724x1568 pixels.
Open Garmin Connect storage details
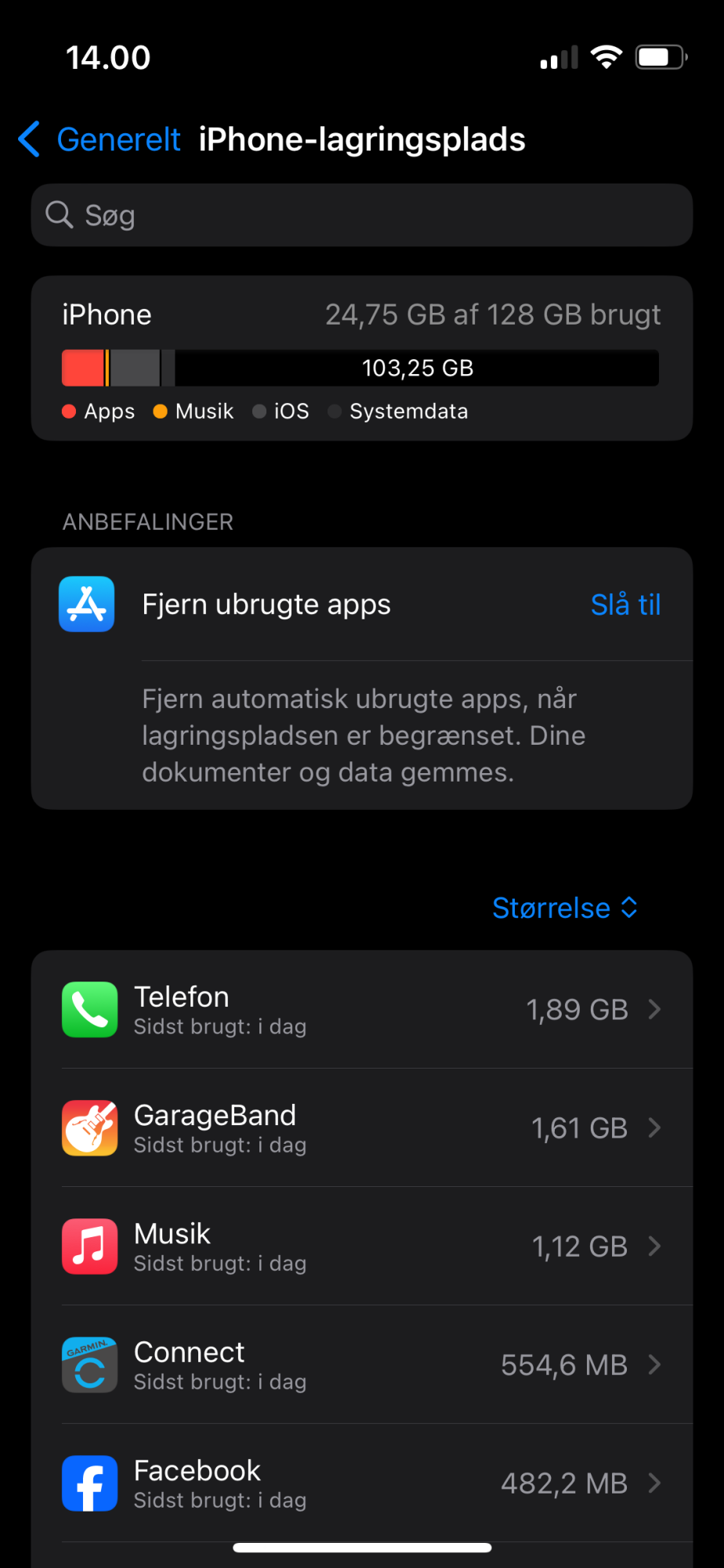click(x=361, y=1365)
